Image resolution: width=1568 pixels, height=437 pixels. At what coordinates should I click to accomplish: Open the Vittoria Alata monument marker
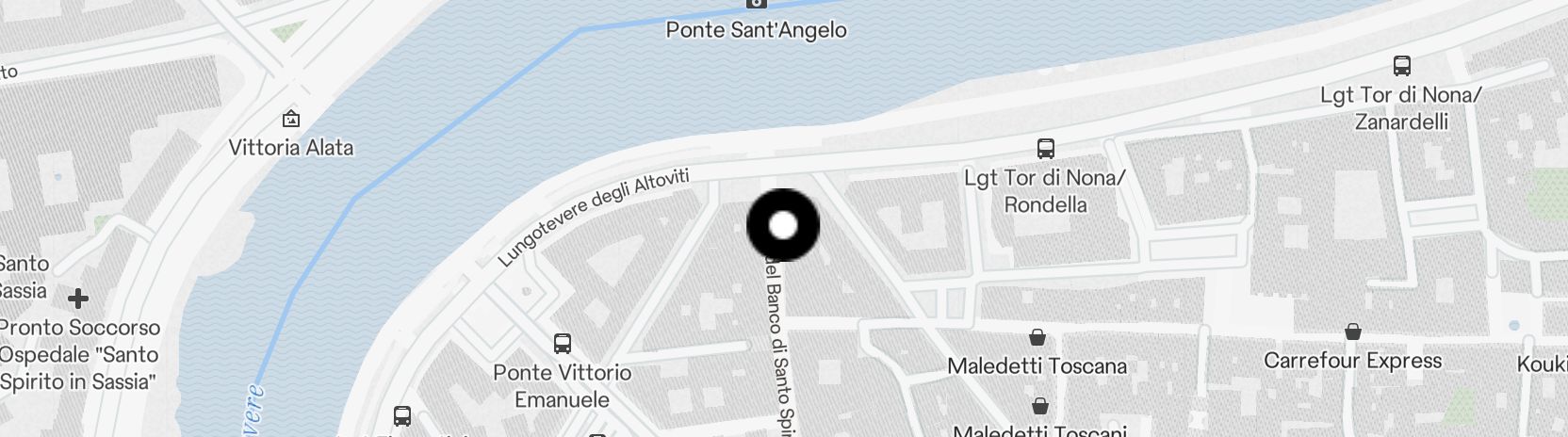click(291, 120)
